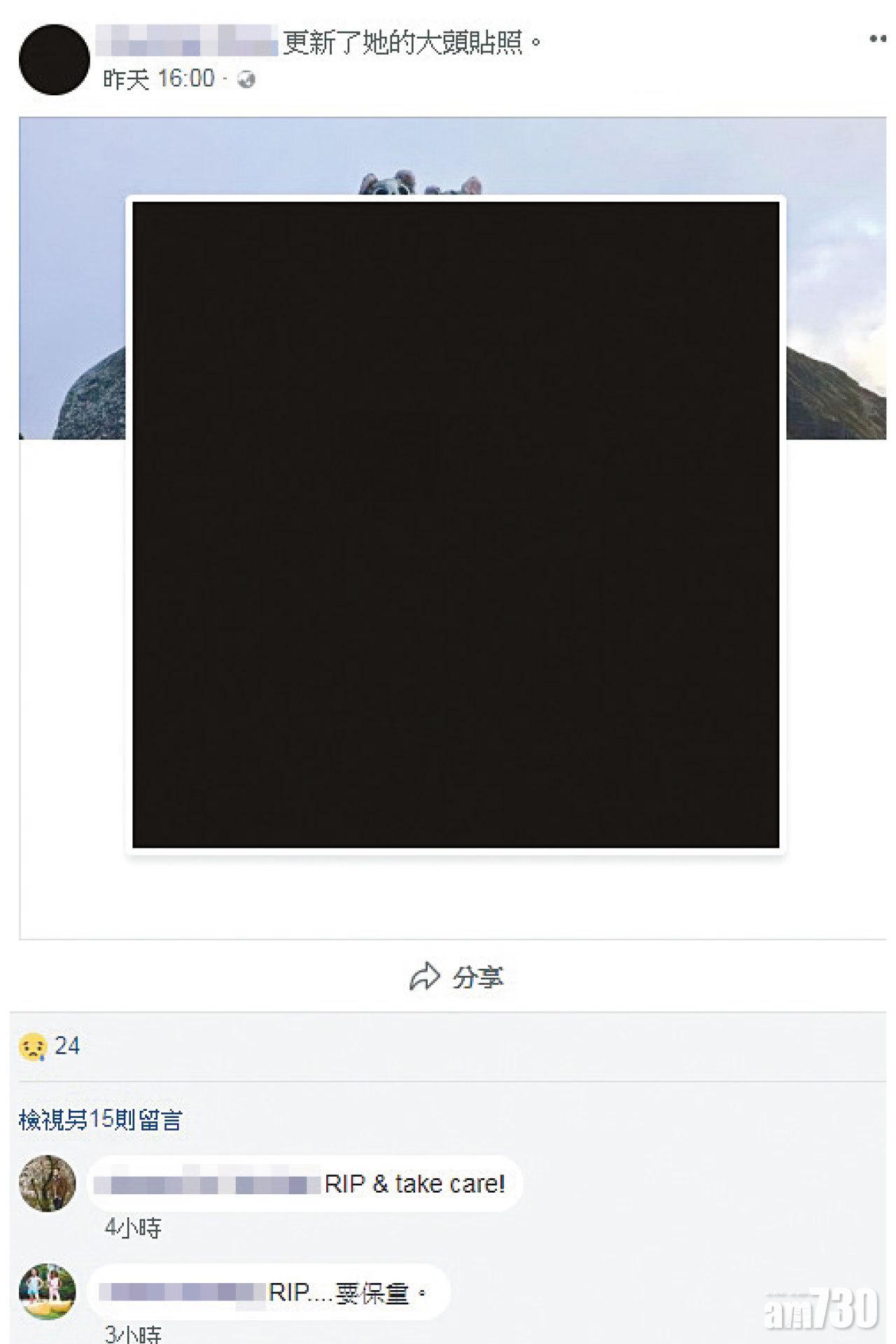896x1344 pixels.
Task: Open avatar of 'RIP....要保重' commenter
Action: tap(47, 1291)
